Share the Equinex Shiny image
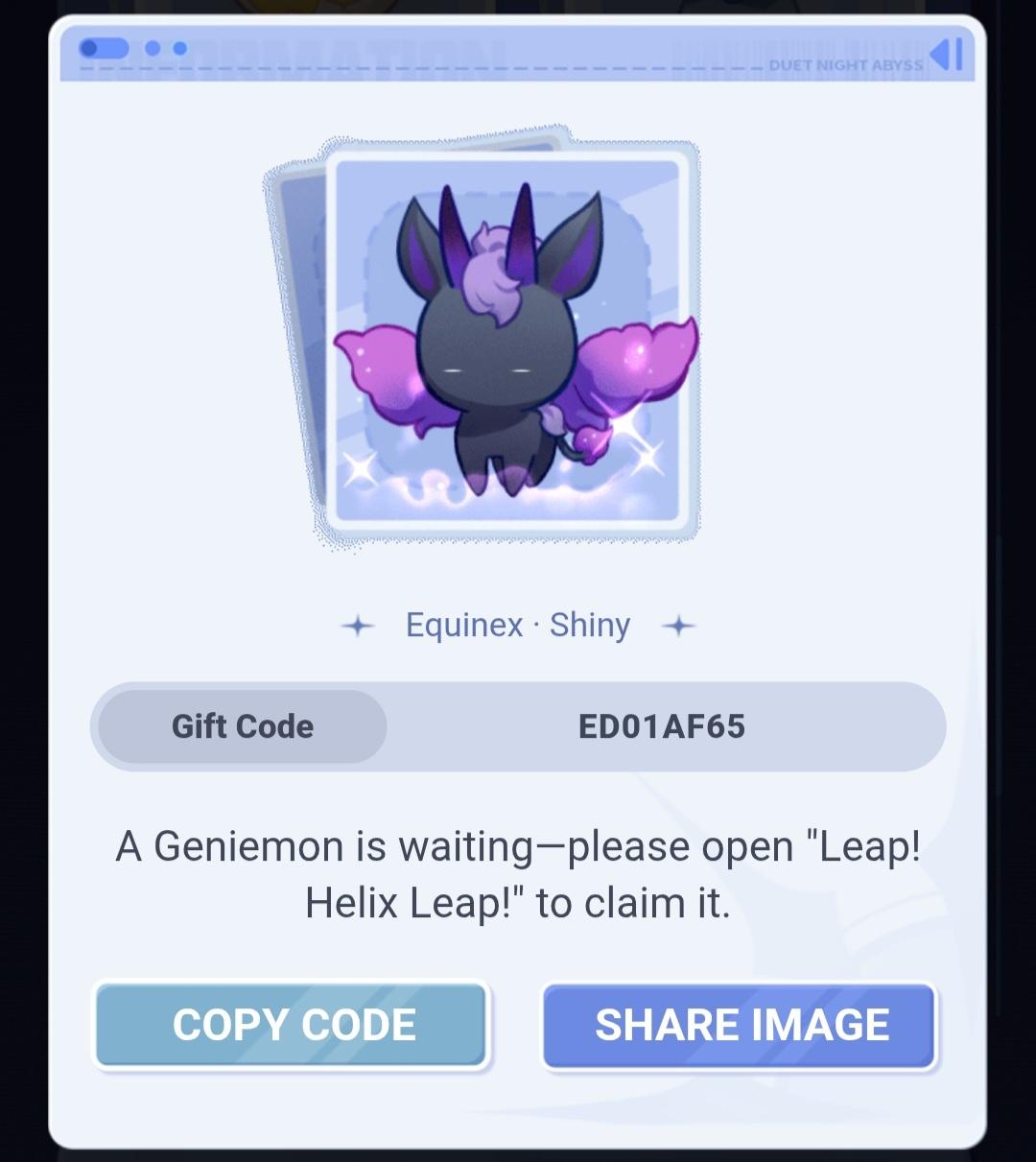The image size is (1036, 1162). pyautogui.click(x=740, y=1025)
